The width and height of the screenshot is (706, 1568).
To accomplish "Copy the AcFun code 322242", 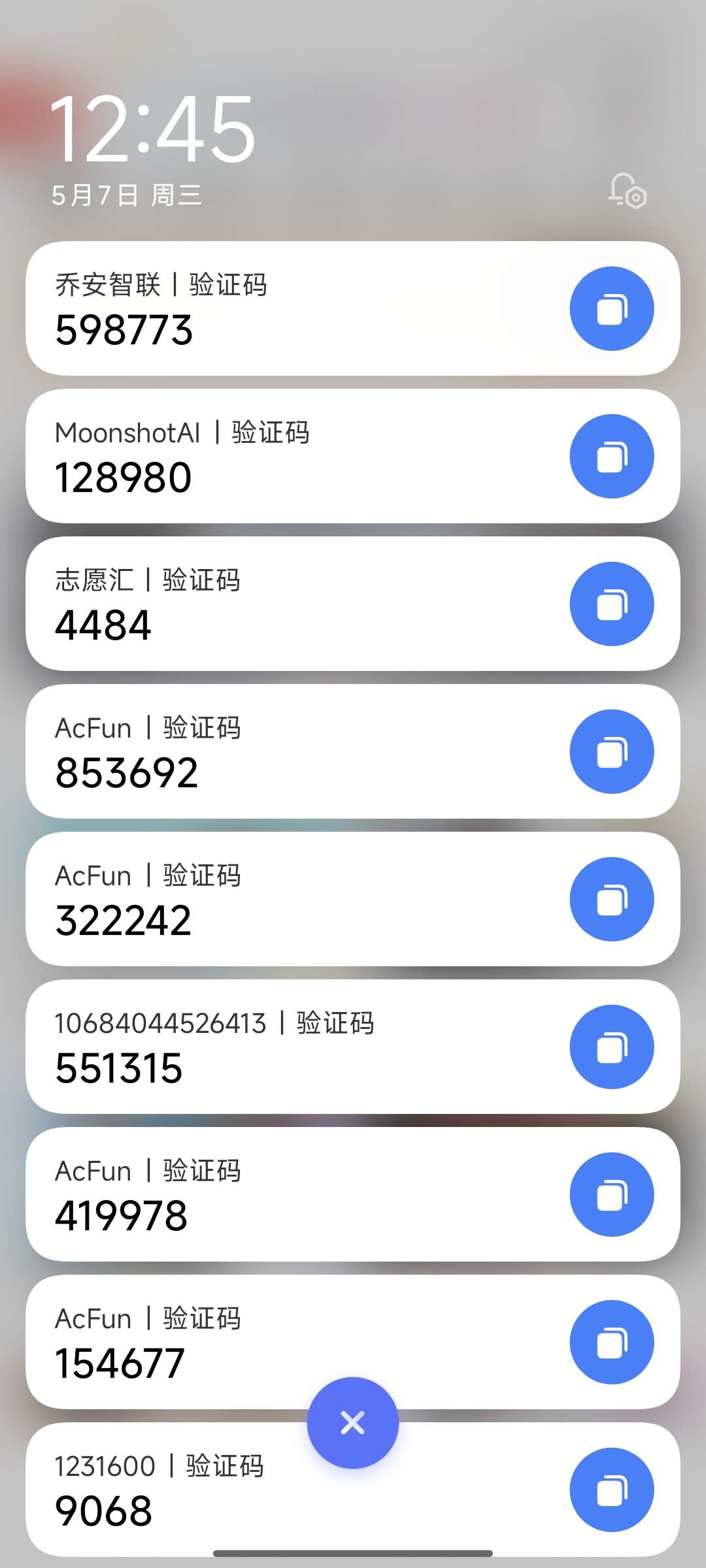I will (x=611, y=899).
